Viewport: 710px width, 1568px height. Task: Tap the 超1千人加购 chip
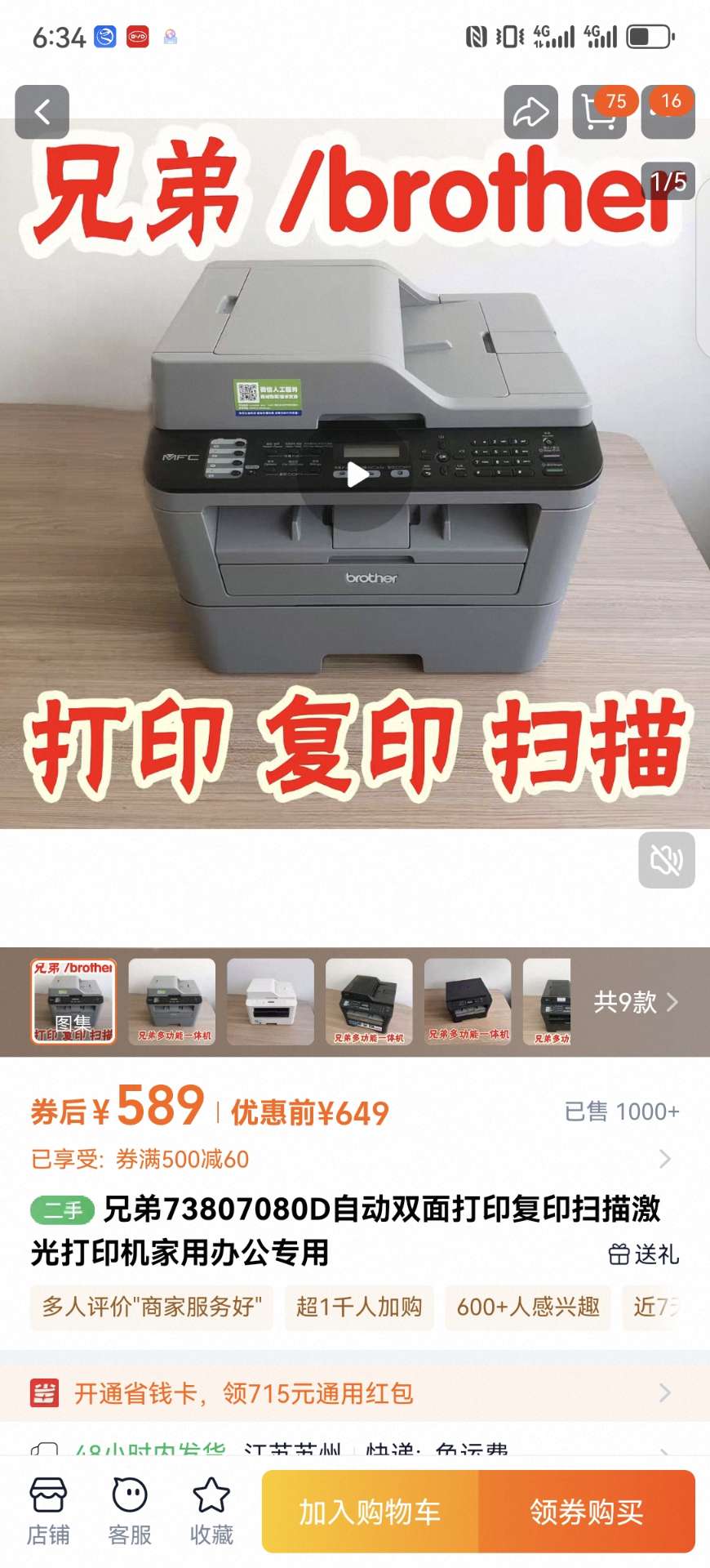coord(359,1307)
